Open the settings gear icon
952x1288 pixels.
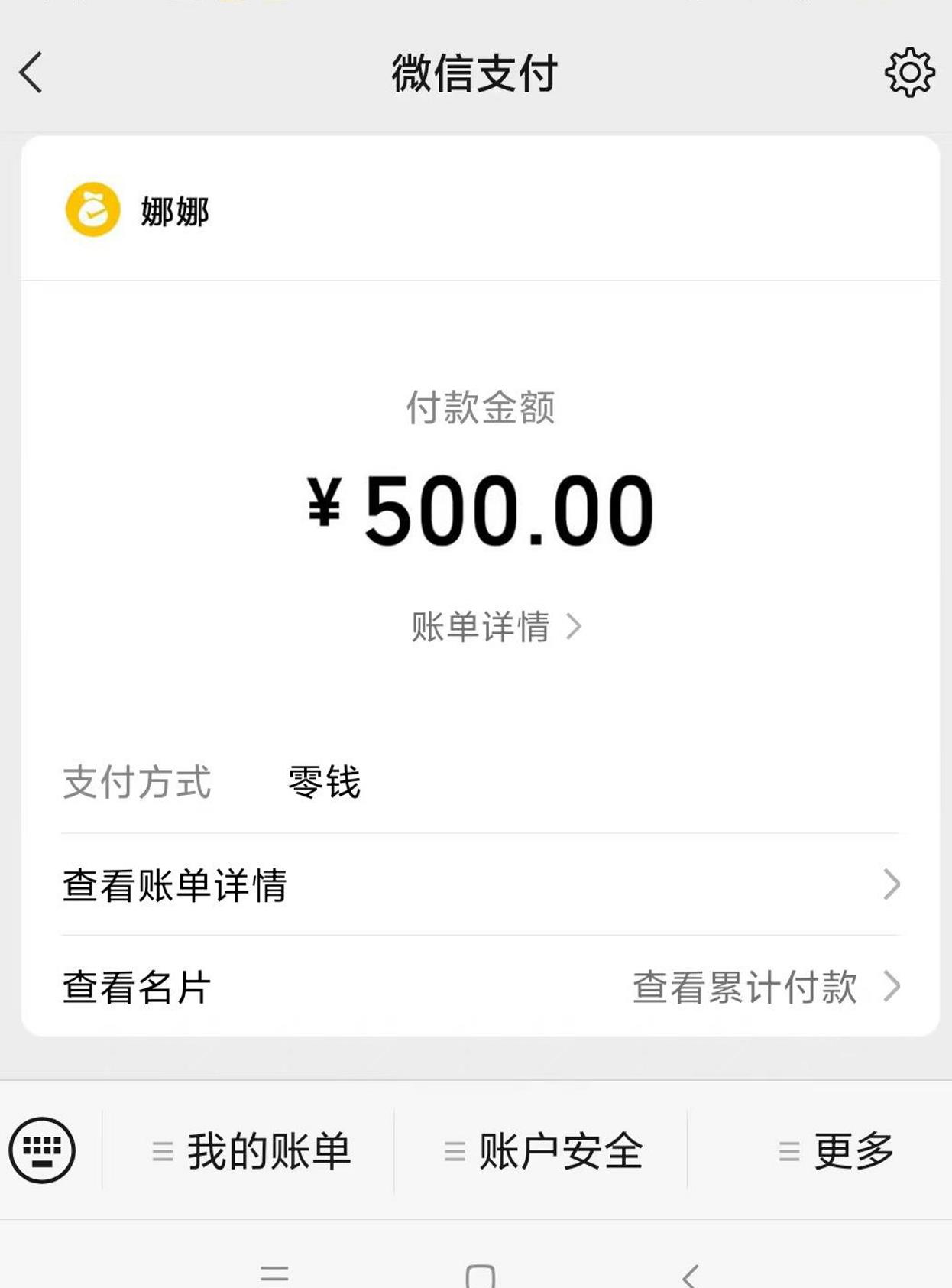pos(909,73)
